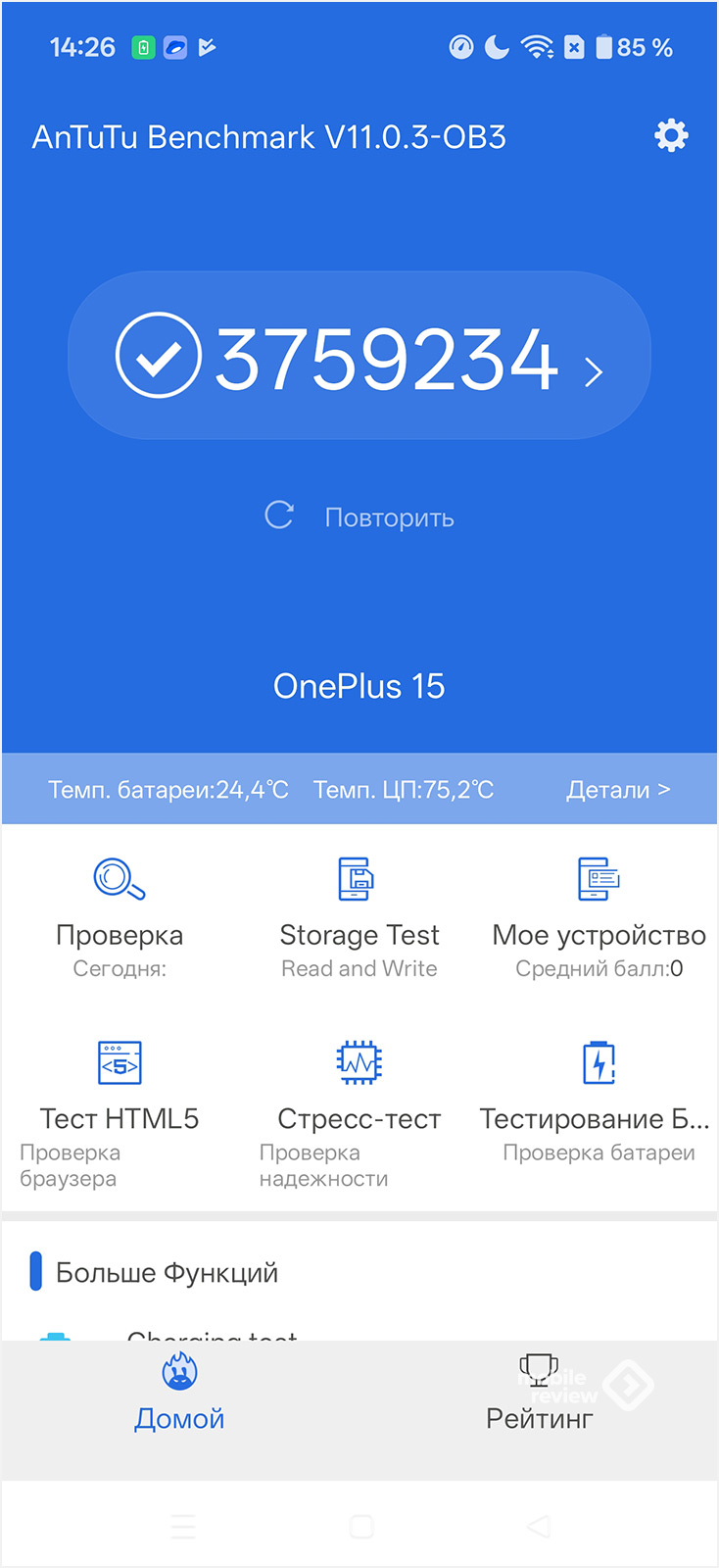719x1568 pixels.
Task: Switch to the Домой tab
Action: point(179,1393)
